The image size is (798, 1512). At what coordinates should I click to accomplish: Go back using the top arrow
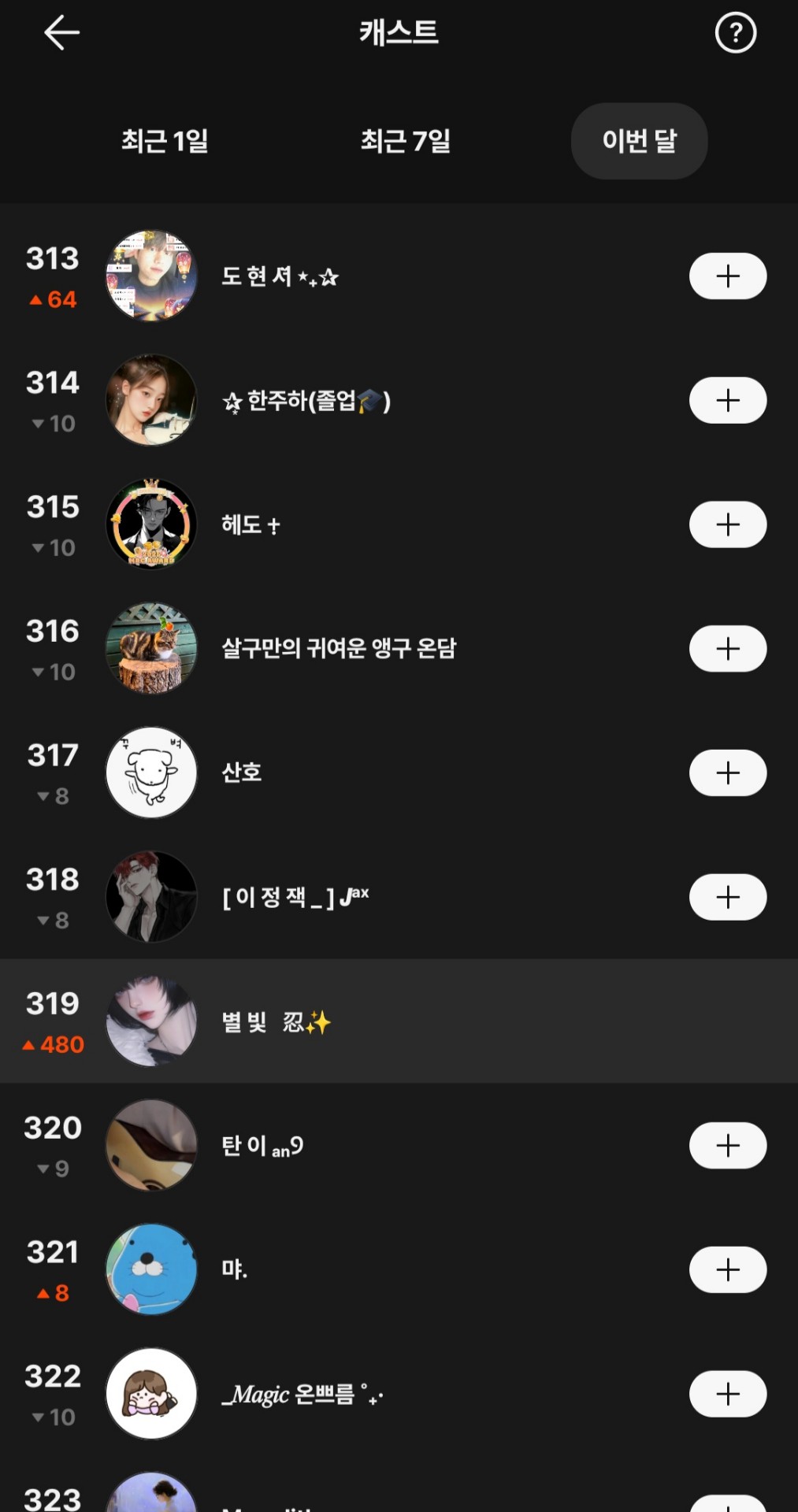click(x=61, y=33)
